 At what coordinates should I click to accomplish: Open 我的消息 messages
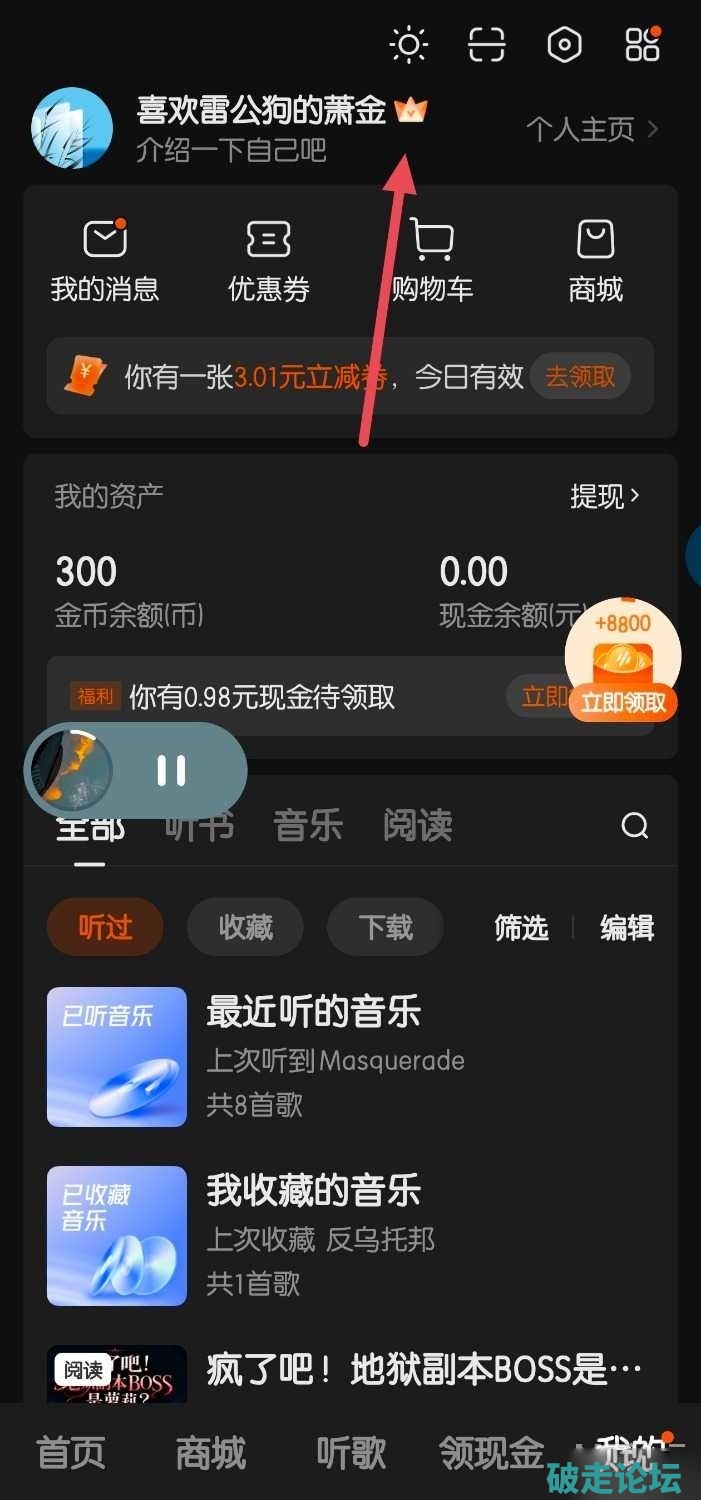[x=105, y=260]
